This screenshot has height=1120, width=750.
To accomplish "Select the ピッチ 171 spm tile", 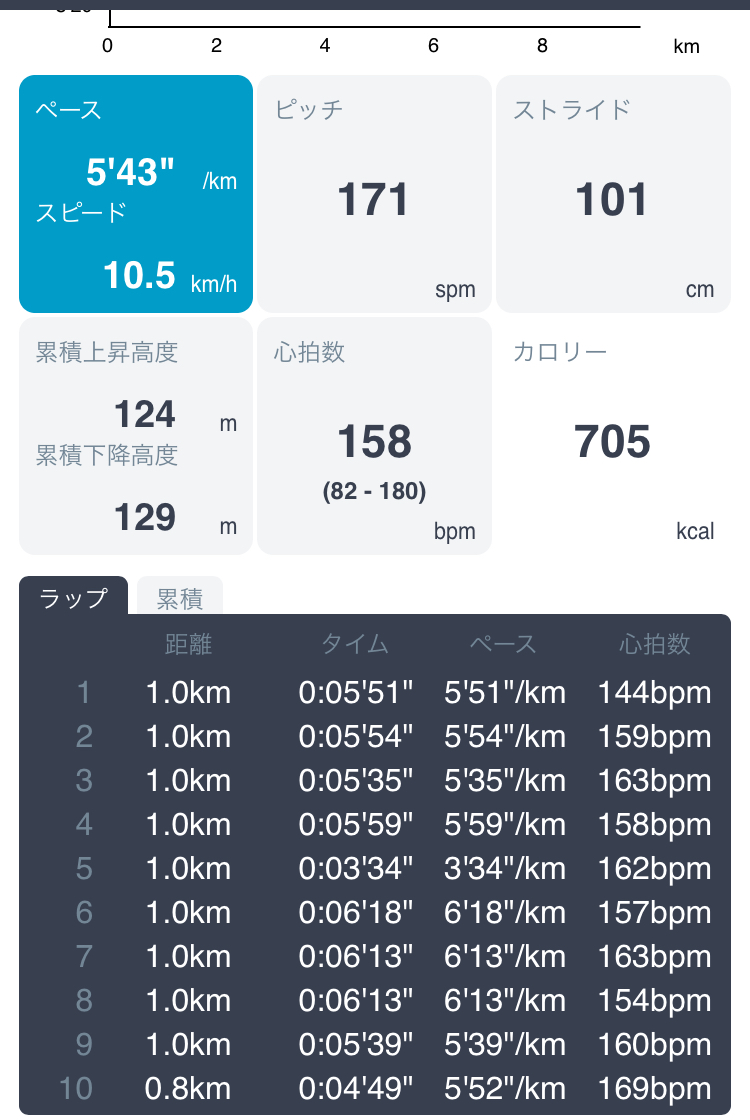I will click(374, 194).
